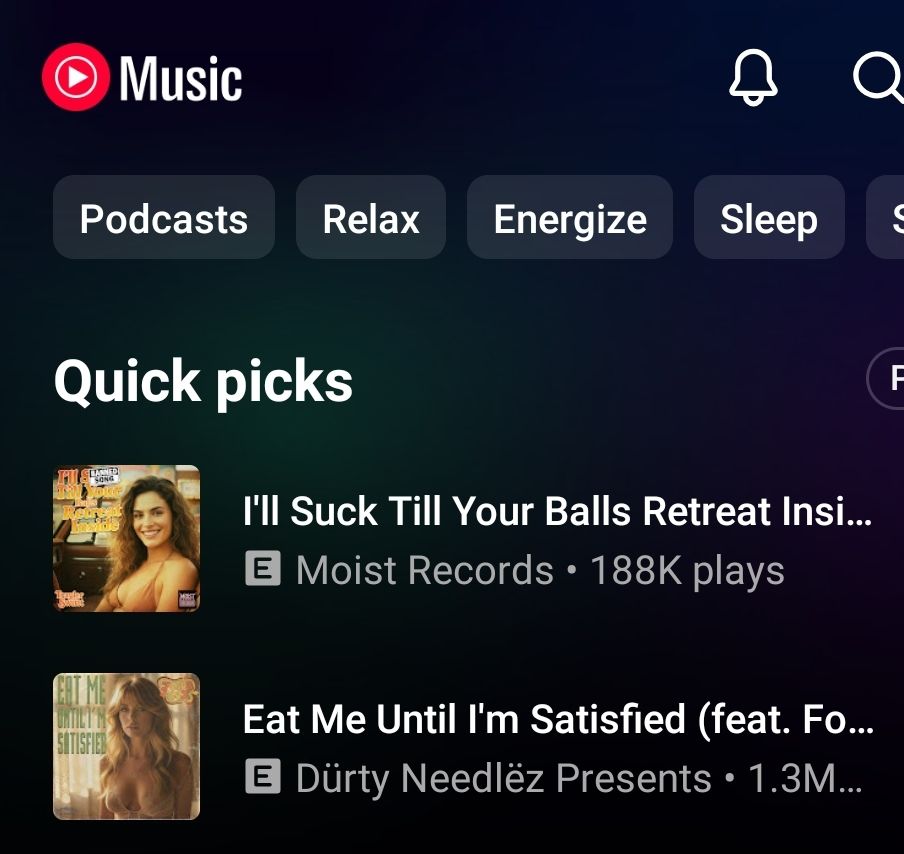This screenshot has height=854, width=904.
Task: Select the Relax chip
Action: (x=371, y=218)
